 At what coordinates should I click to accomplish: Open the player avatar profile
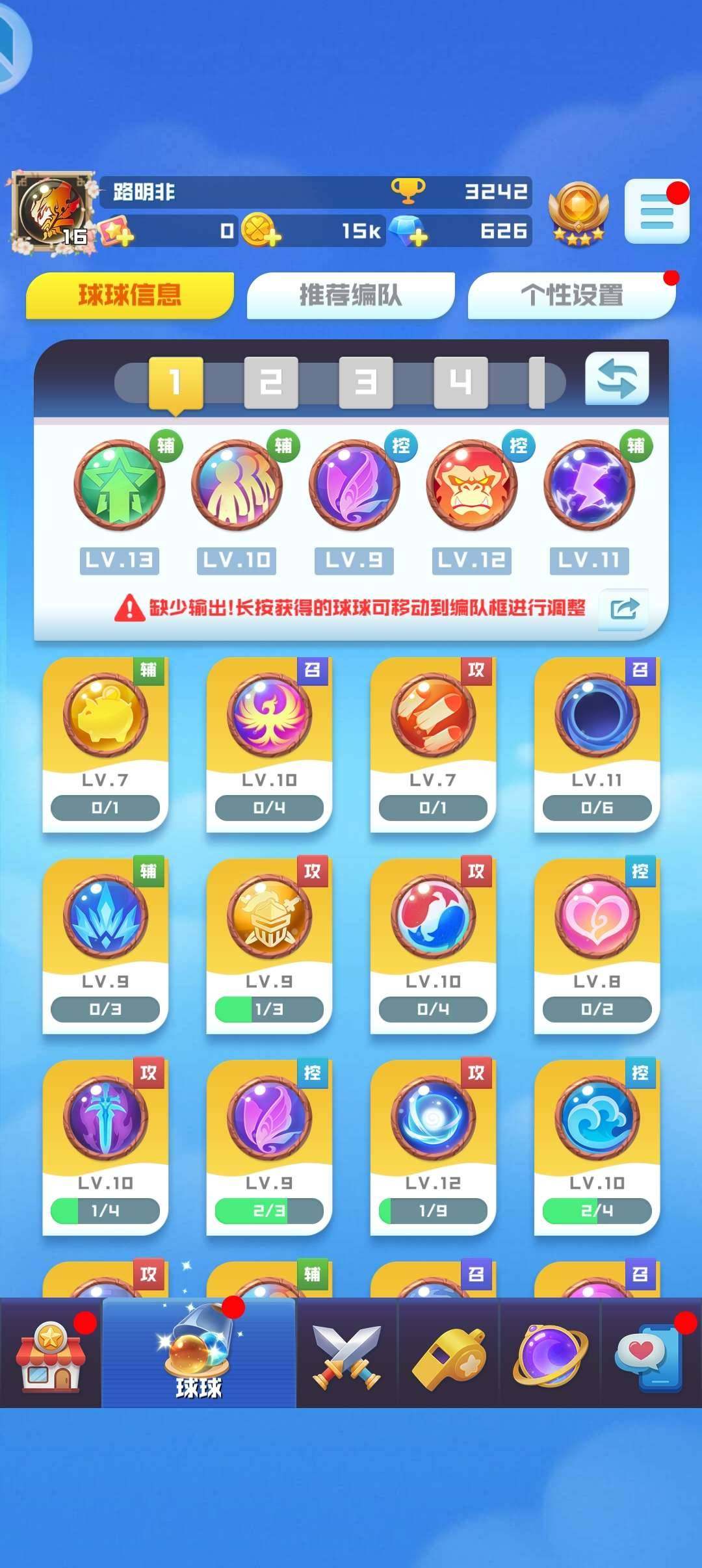click(52, 211)
